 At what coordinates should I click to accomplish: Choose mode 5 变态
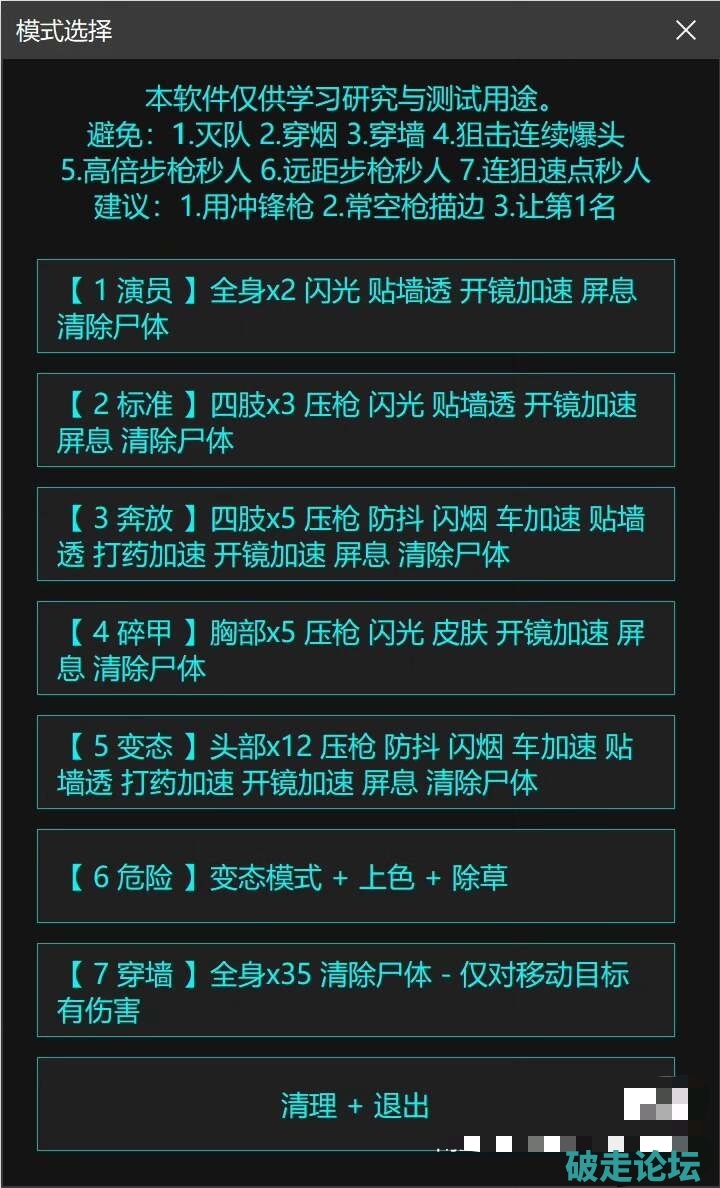coord(356,763)
